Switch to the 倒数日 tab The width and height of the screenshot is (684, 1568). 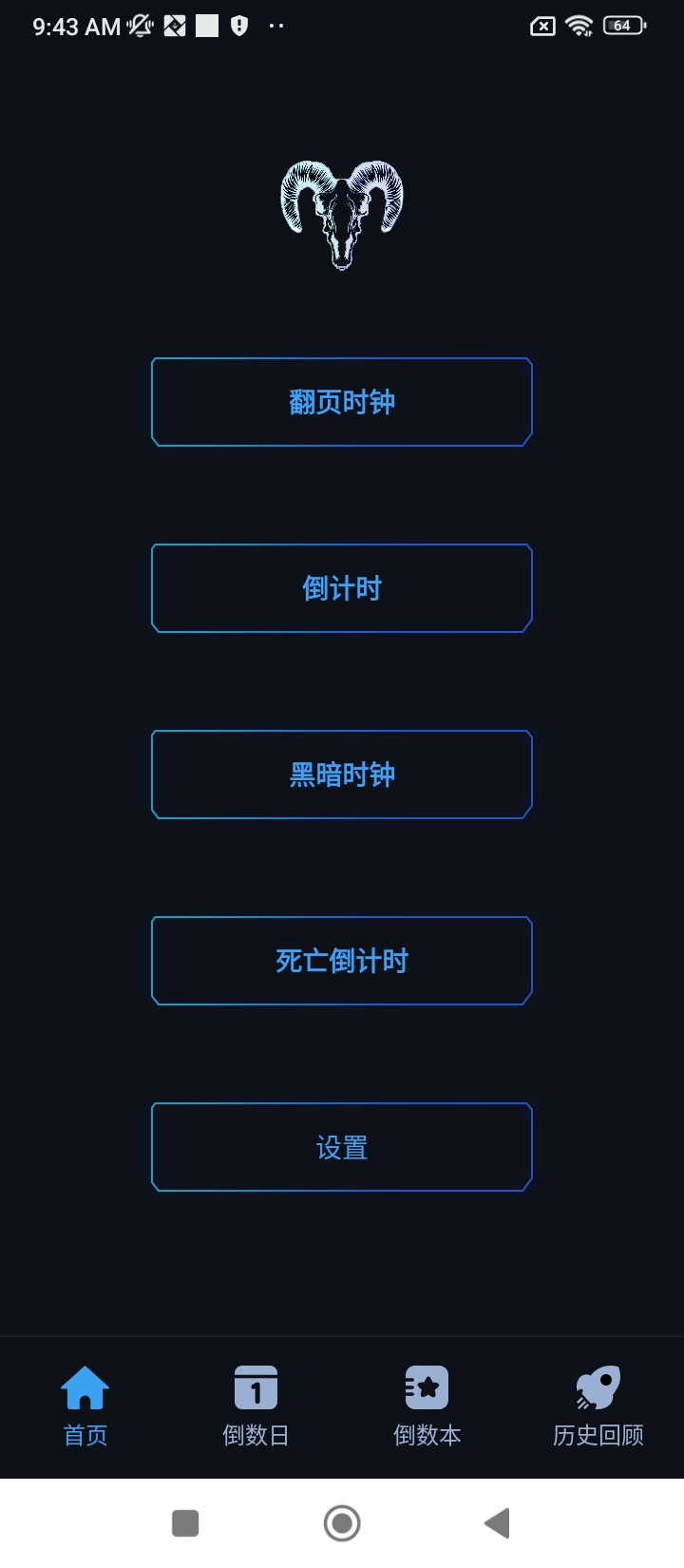256,1406
